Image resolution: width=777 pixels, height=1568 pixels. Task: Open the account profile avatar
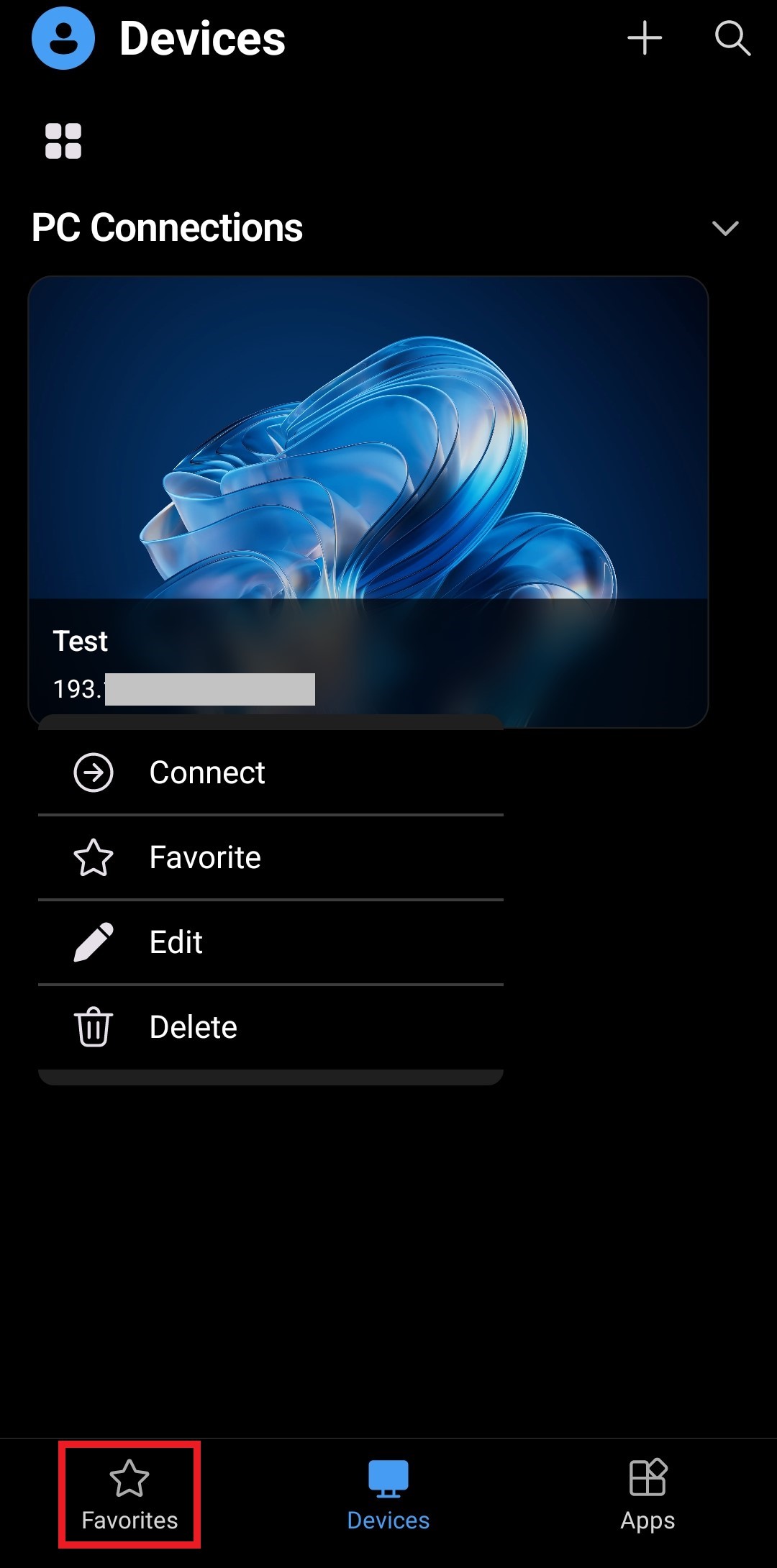(63, 39)
